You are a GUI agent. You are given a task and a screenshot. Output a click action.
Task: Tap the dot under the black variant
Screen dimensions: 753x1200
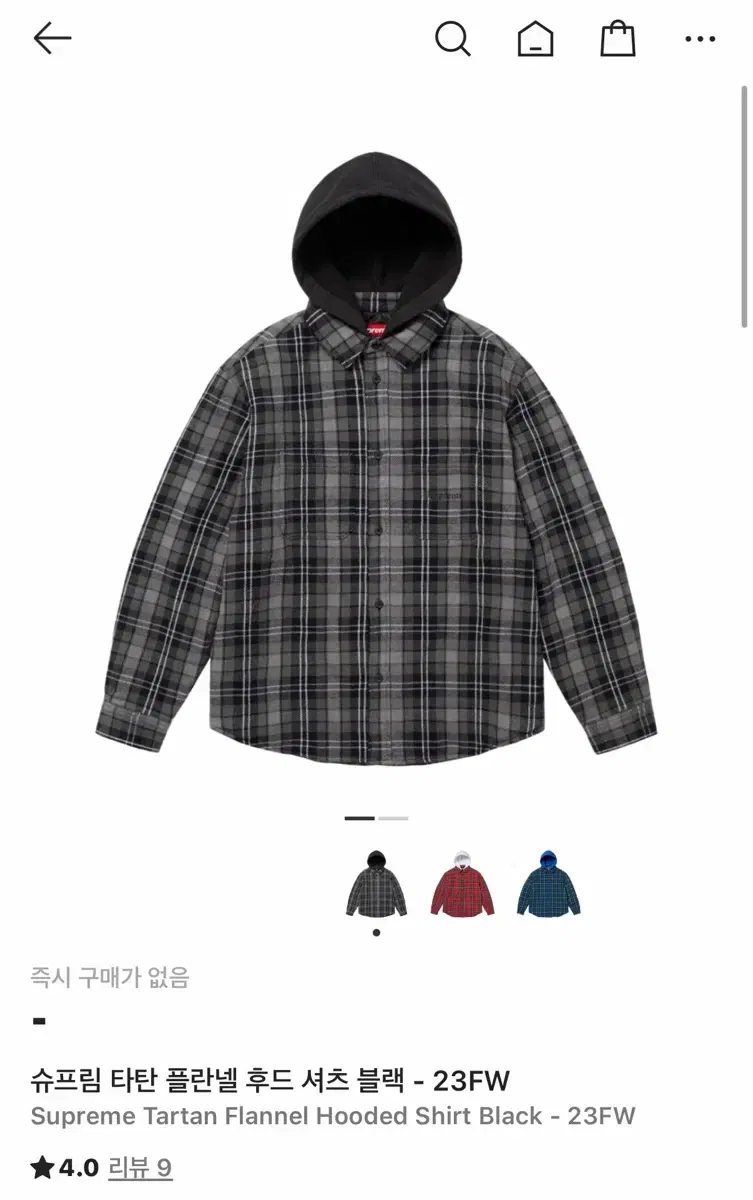tap(375, 930)
